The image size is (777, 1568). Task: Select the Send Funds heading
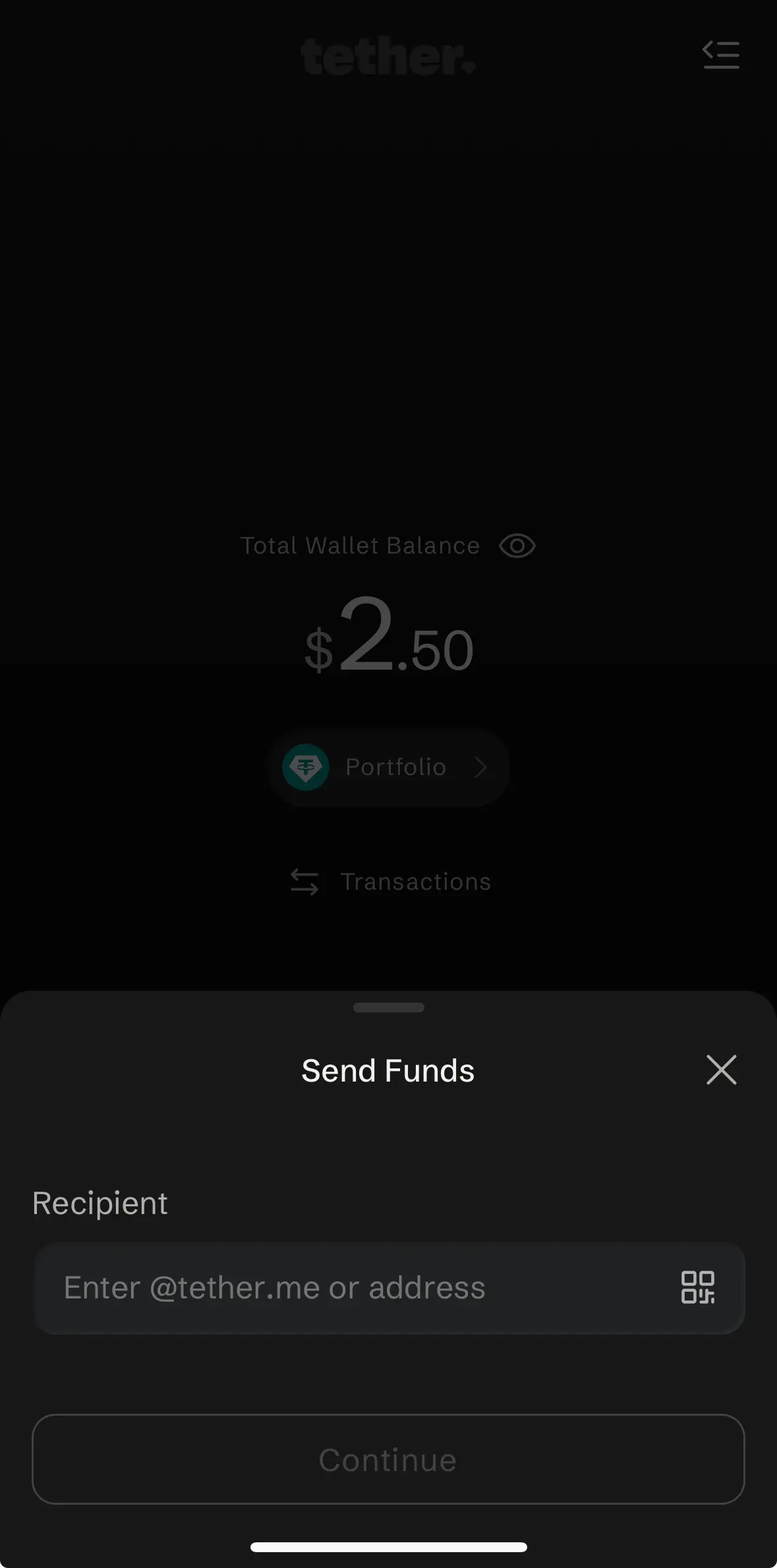(x=388, y=1070)
